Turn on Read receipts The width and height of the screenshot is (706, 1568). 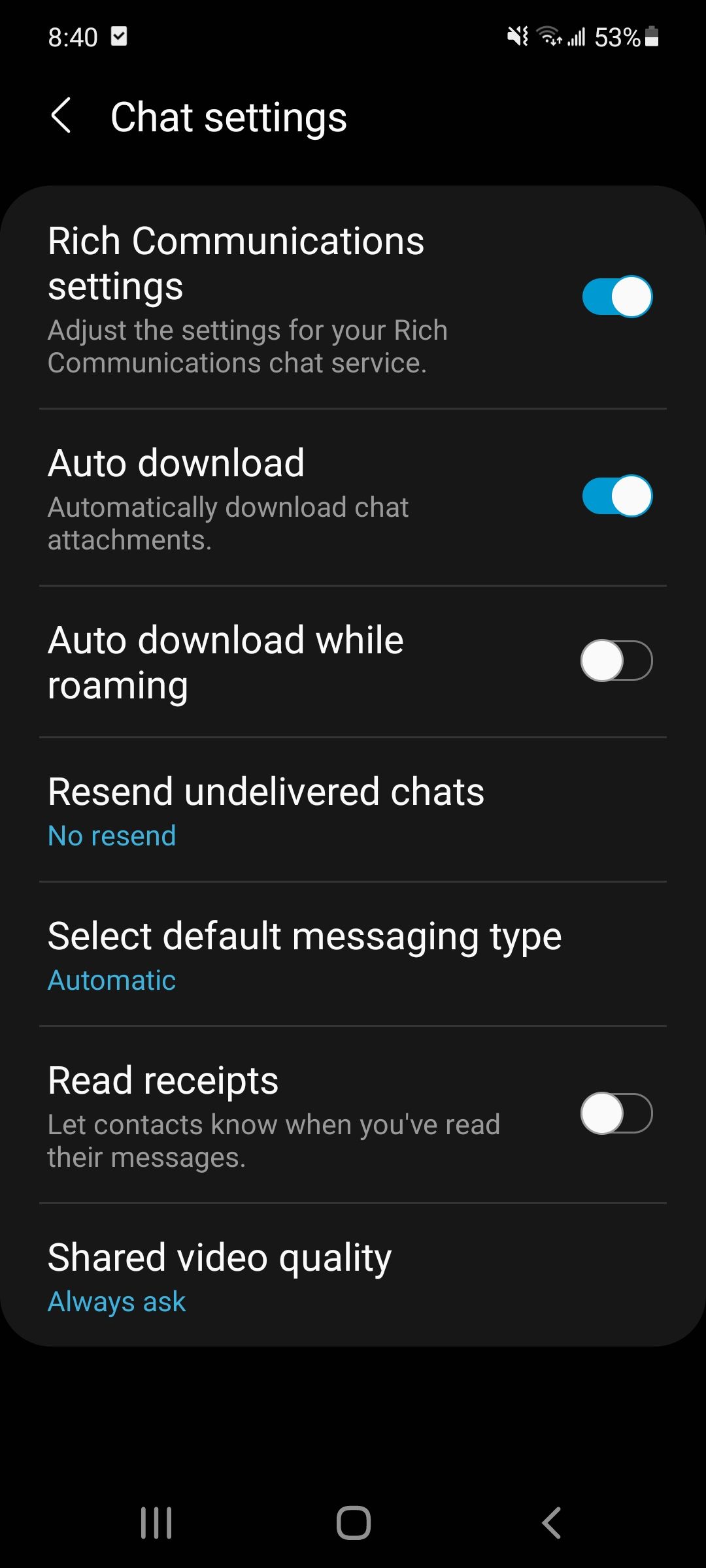tap(616, 1113)
